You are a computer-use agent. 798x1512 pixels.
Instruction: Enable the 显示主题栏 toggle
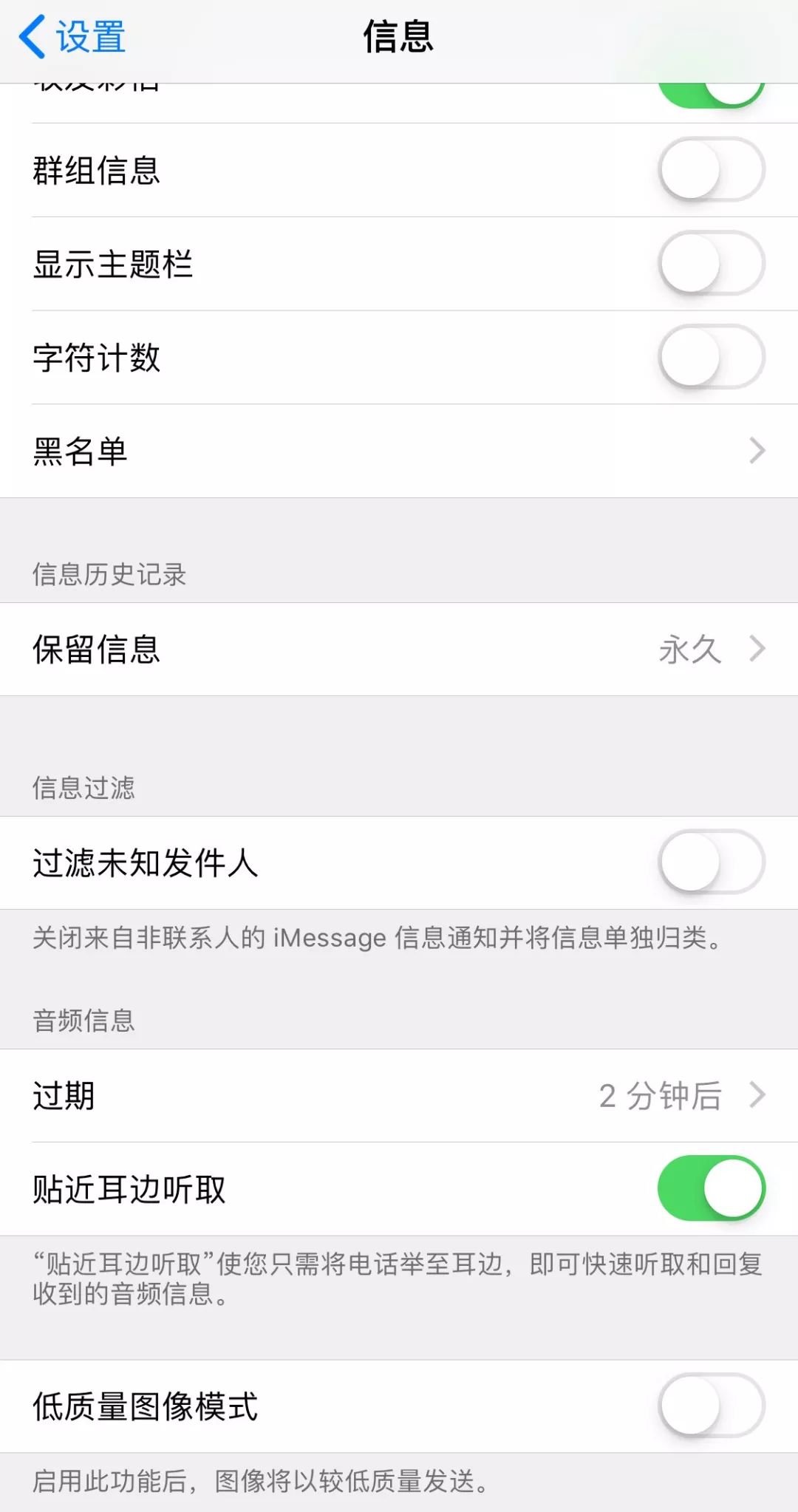[x=711, y=263]
